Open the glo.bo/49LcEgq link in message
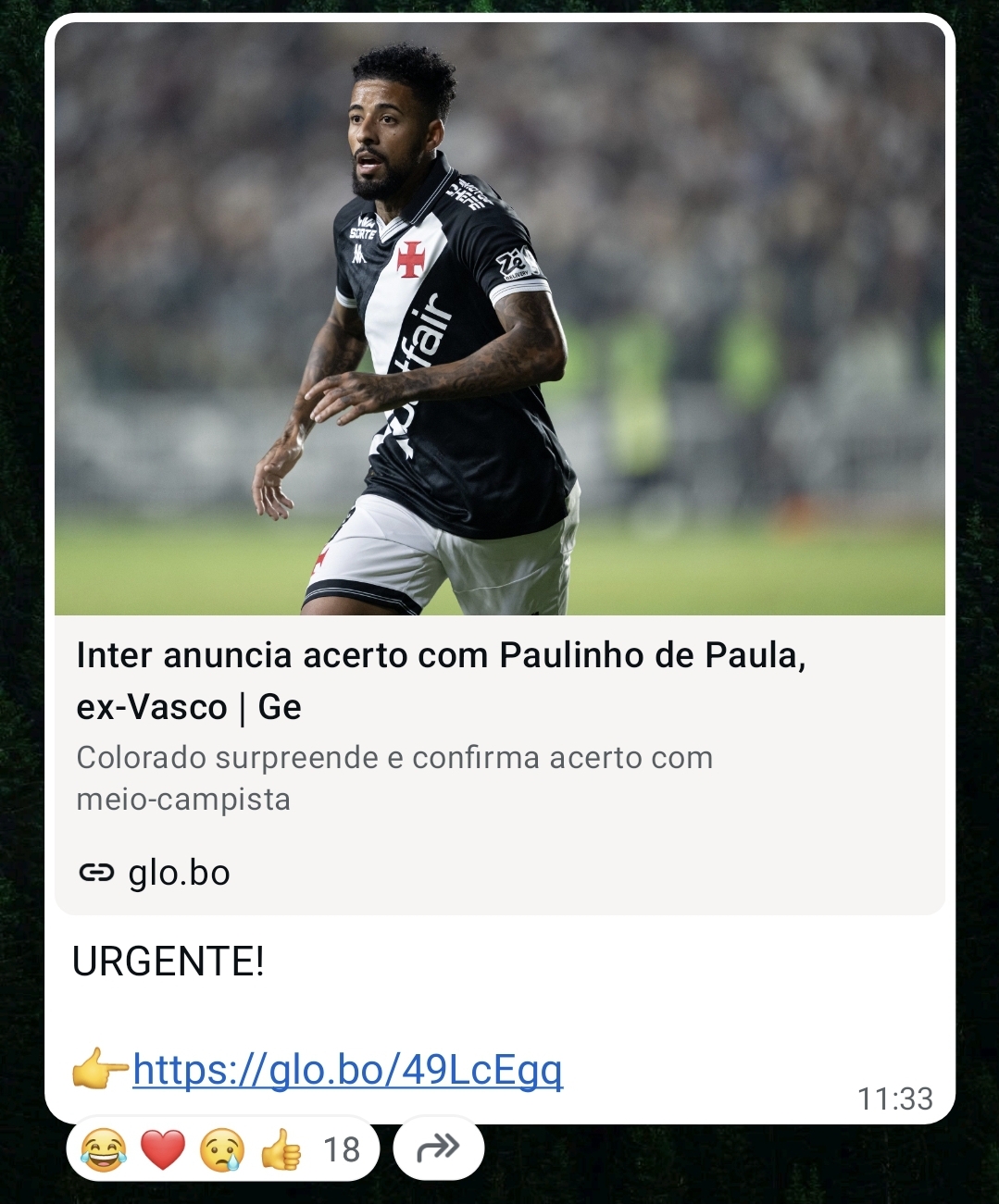Image resolution: width=999 pixels, height=1204 pixels. click(x=347, y=1070)
